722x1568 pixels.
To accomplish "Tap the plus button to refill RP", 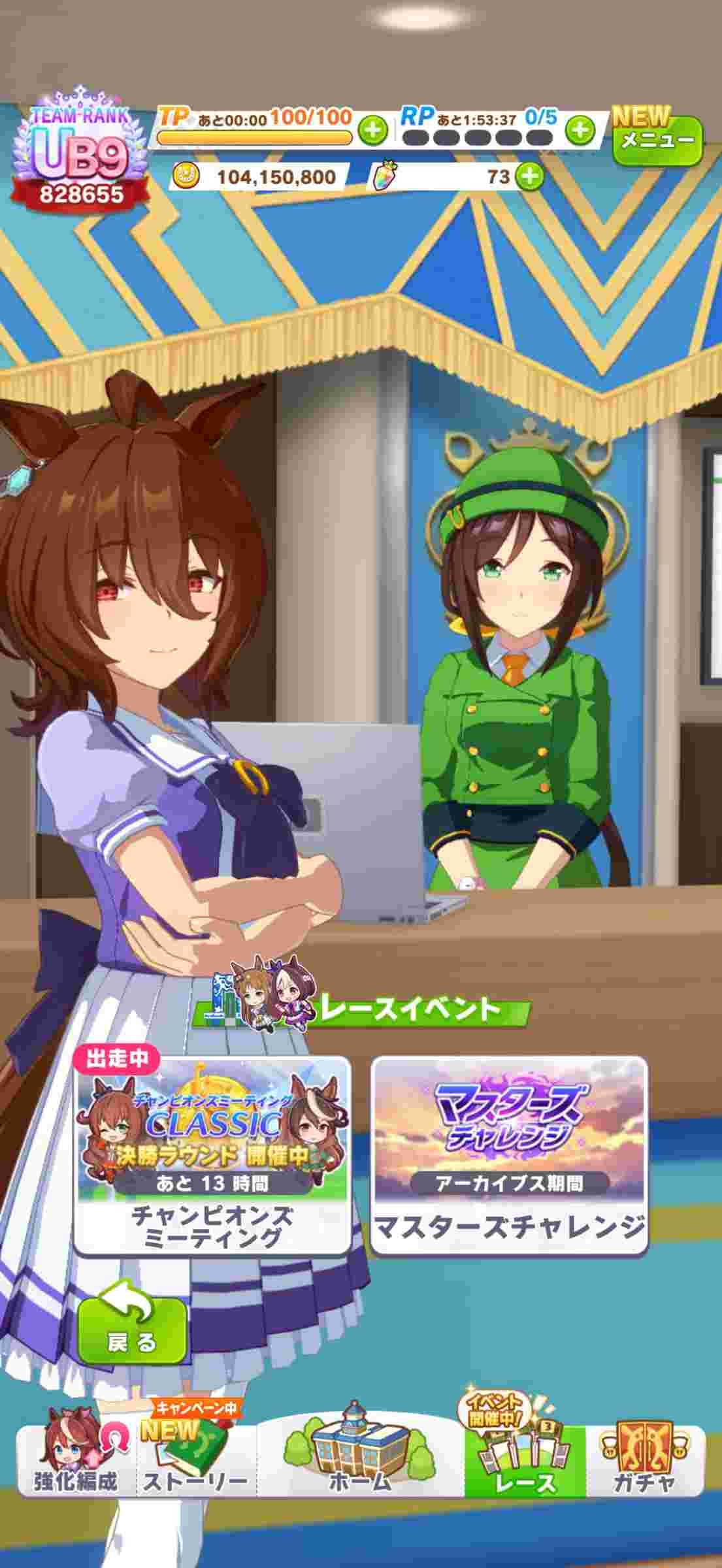I will click(x=580, y=130).
